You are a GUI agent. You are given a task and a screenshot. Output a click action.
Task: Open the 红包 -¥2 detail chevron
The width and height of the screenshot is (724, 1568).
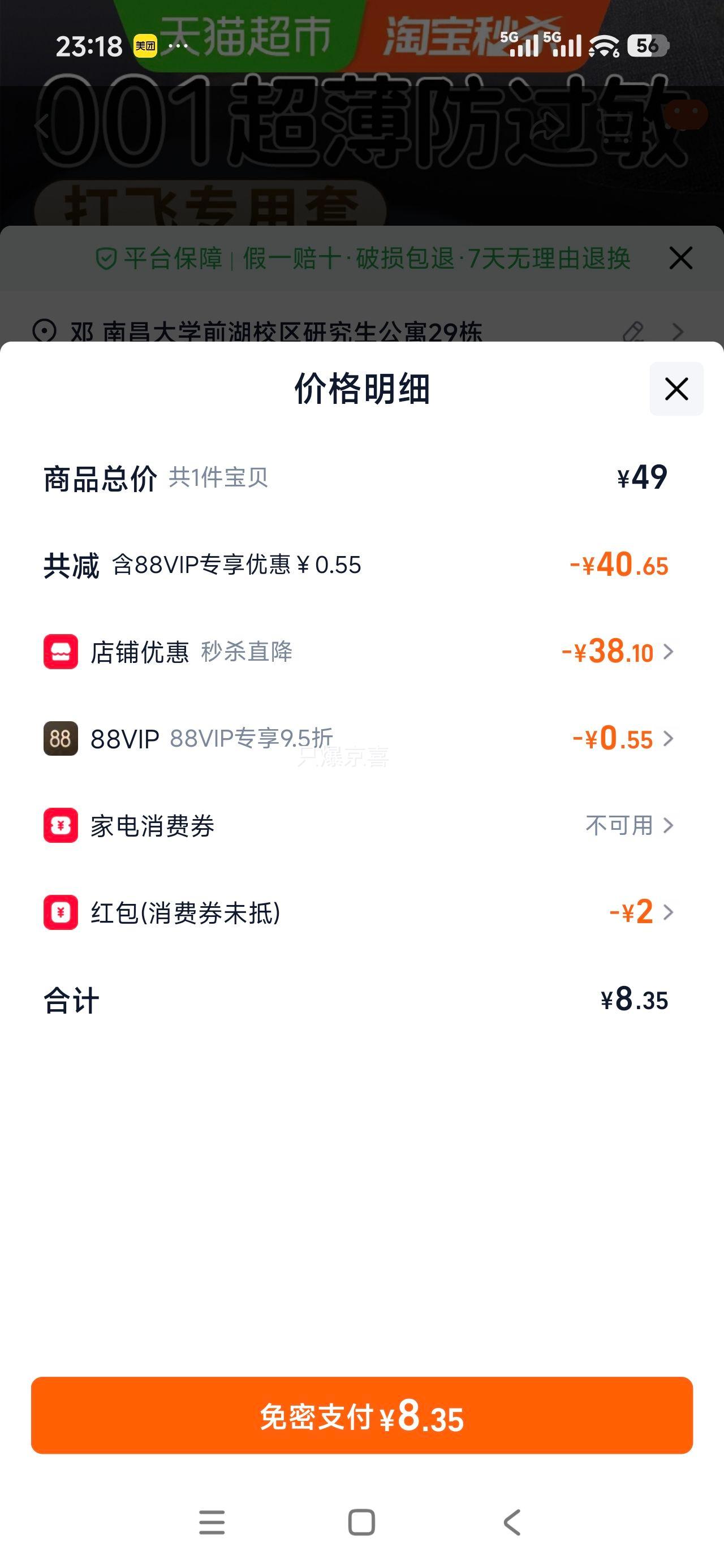[670, 913]
